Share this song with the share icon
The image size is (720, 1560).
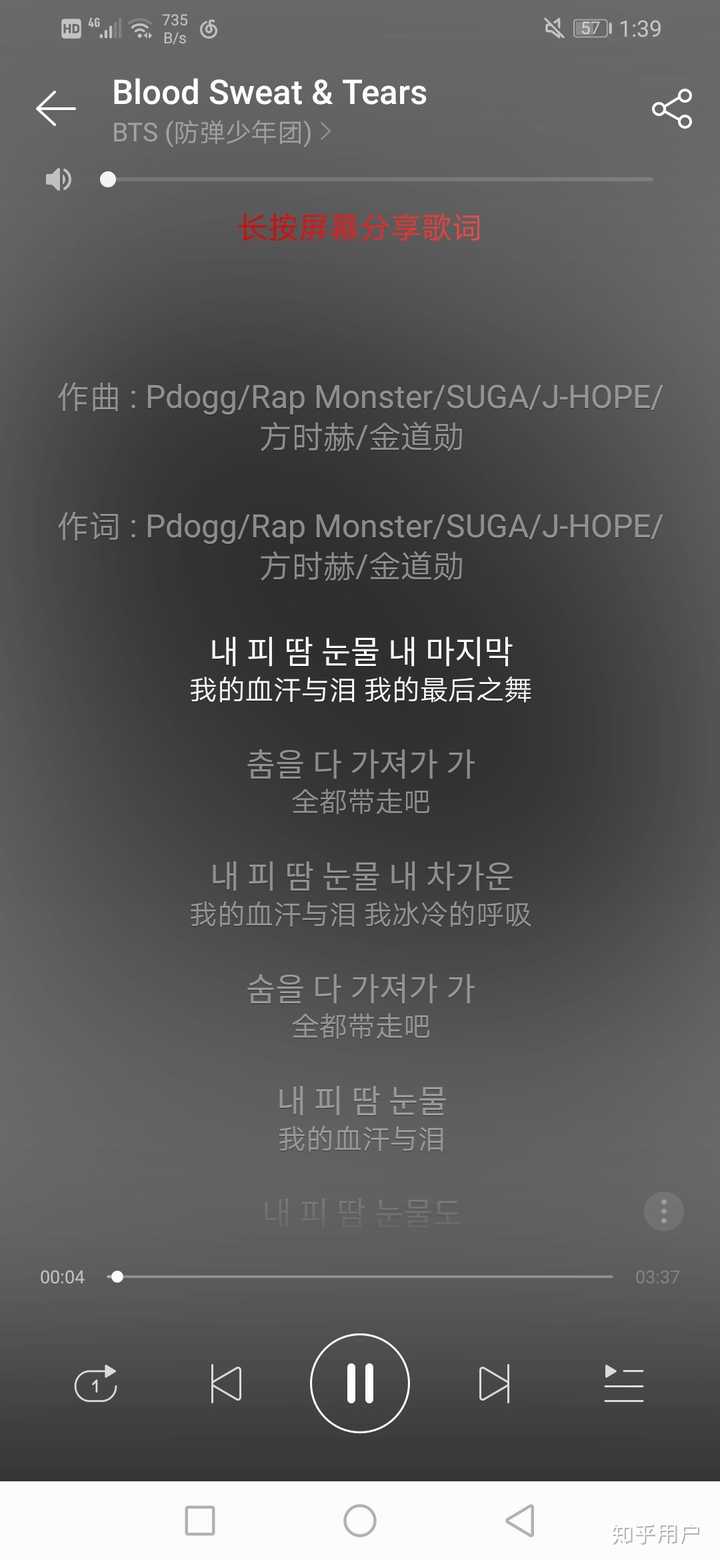pyautogui.click(x=671, y=109)
